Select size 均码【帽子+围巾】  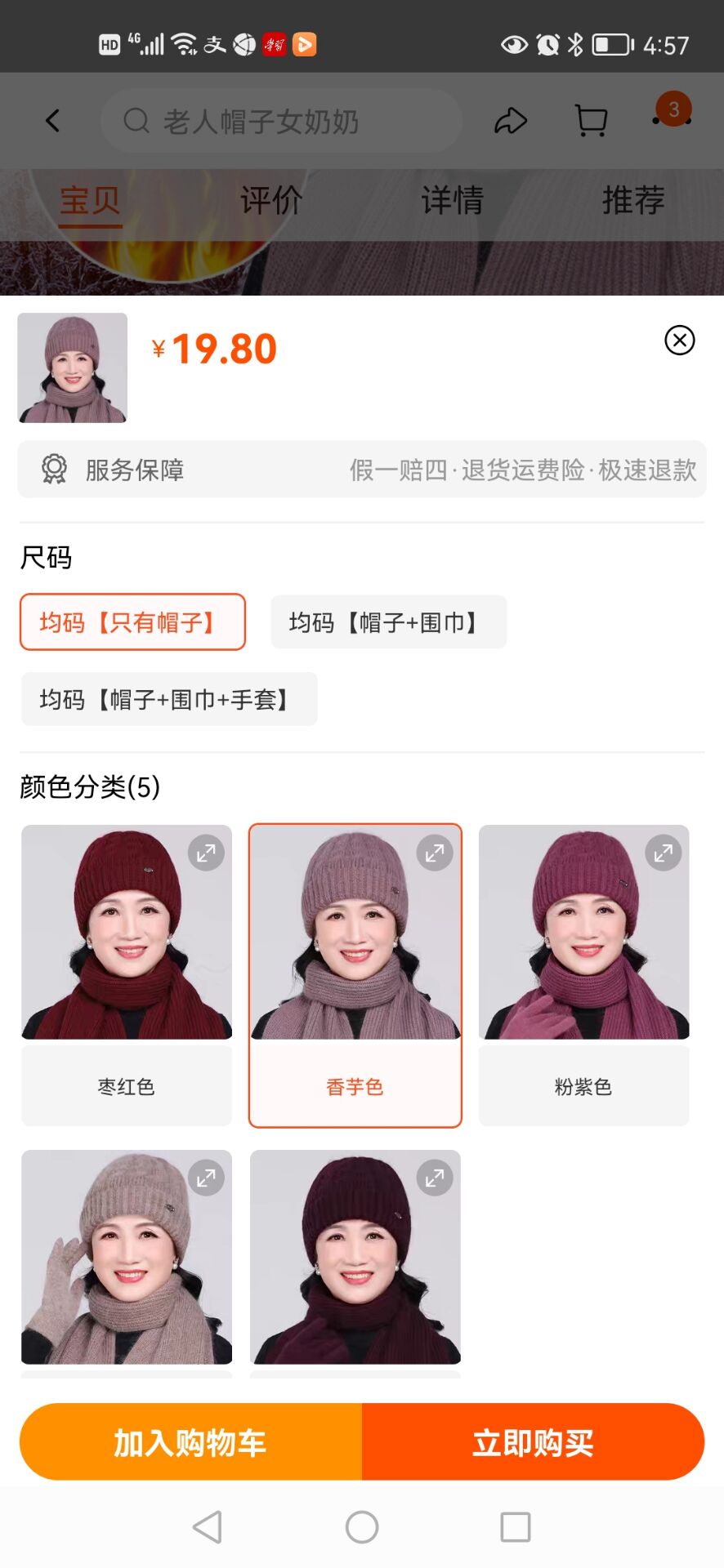(x=388, y=622)
